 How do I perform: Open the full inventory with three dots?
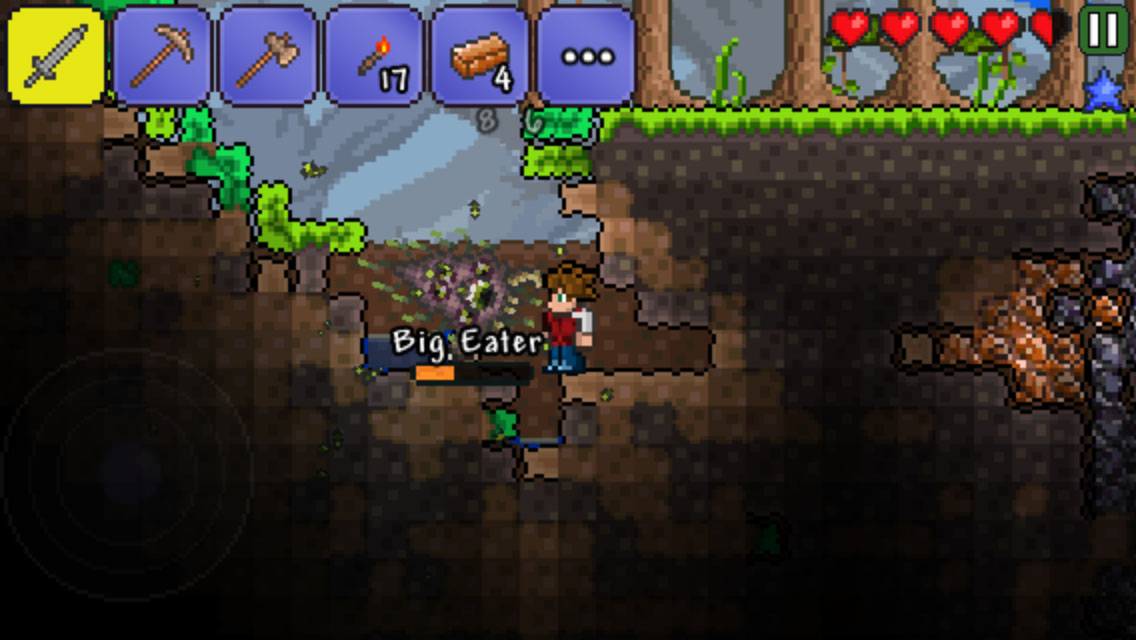(586, 56)
